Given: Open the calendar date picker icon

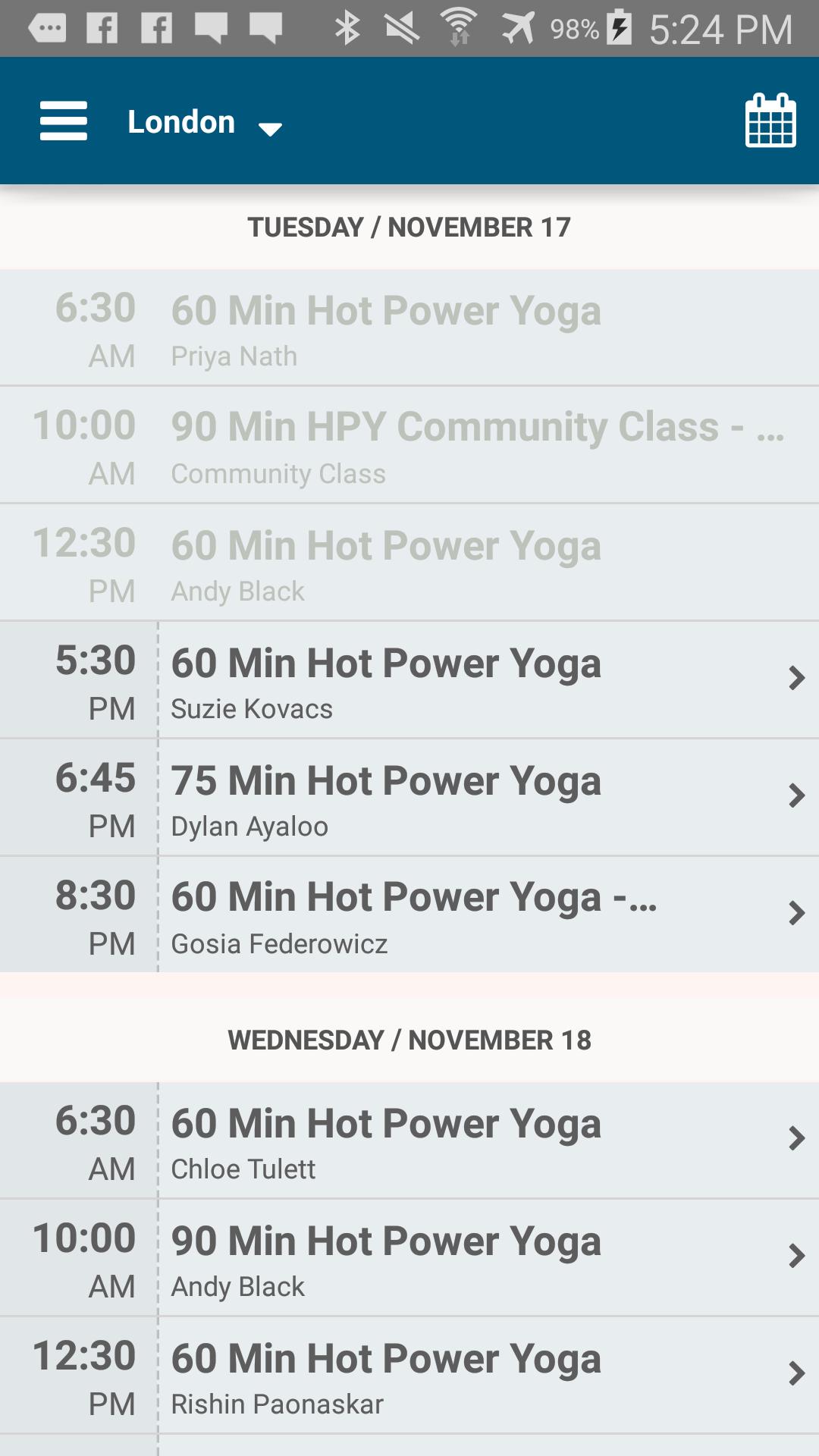Looking at the screenshot, I should pos(769,121).
